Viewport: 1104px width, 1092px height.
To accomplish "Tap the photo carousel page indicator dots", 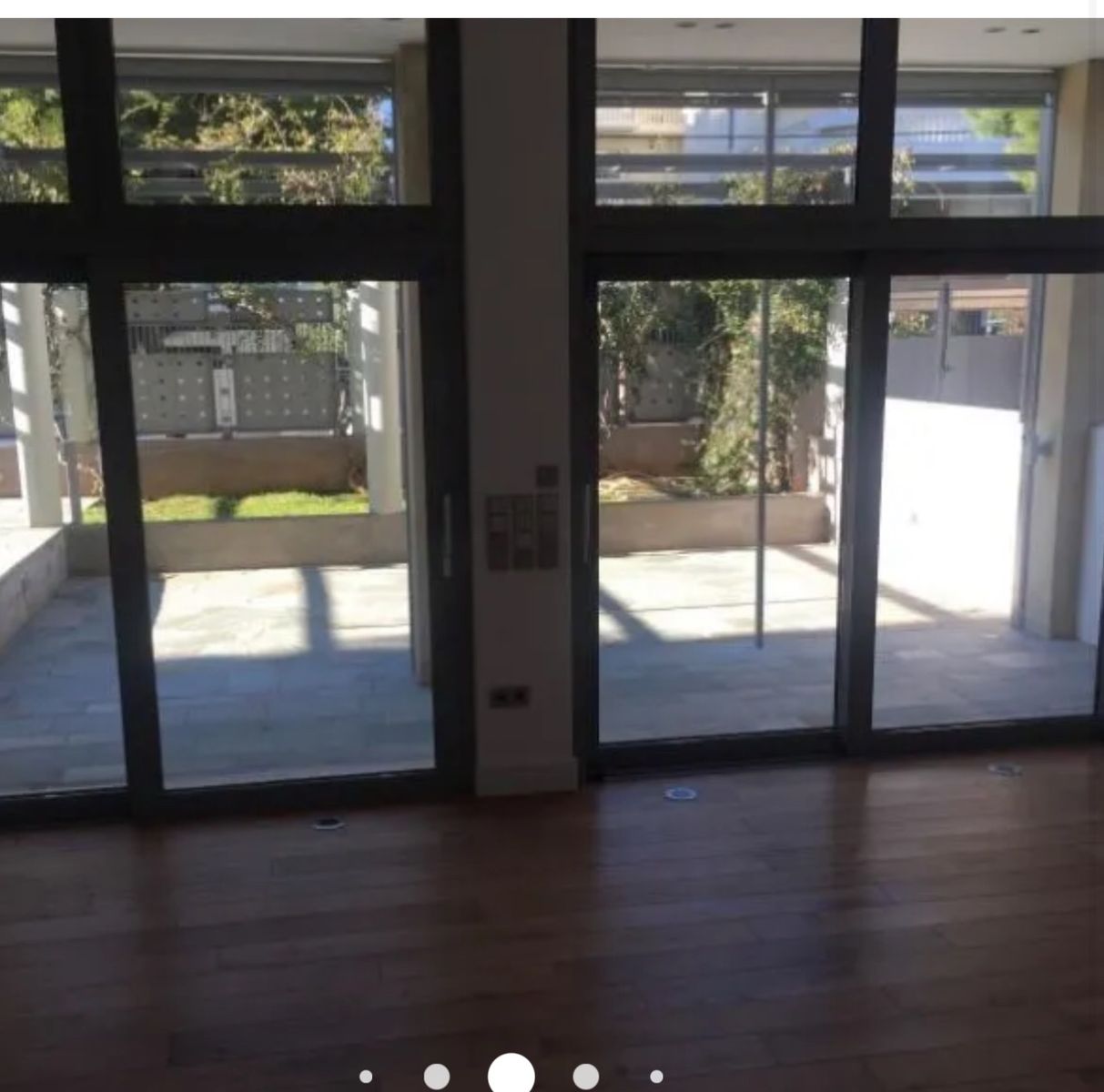I will tap(511, 1075).
